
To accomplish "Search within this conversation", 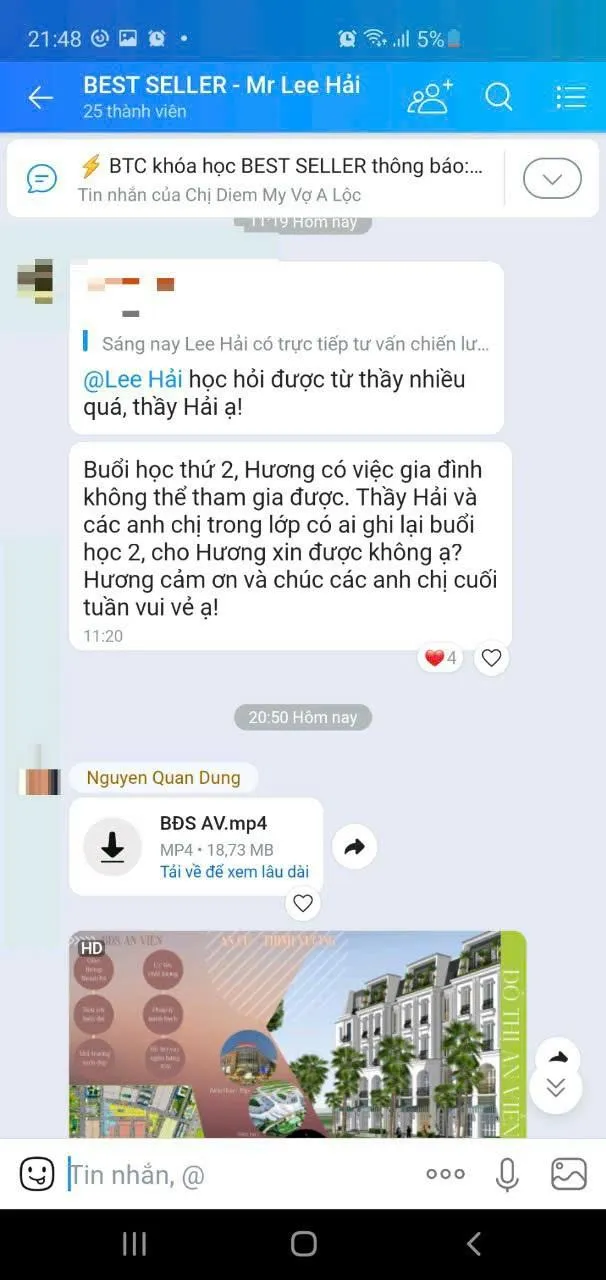I will click(x=498, y=97).
